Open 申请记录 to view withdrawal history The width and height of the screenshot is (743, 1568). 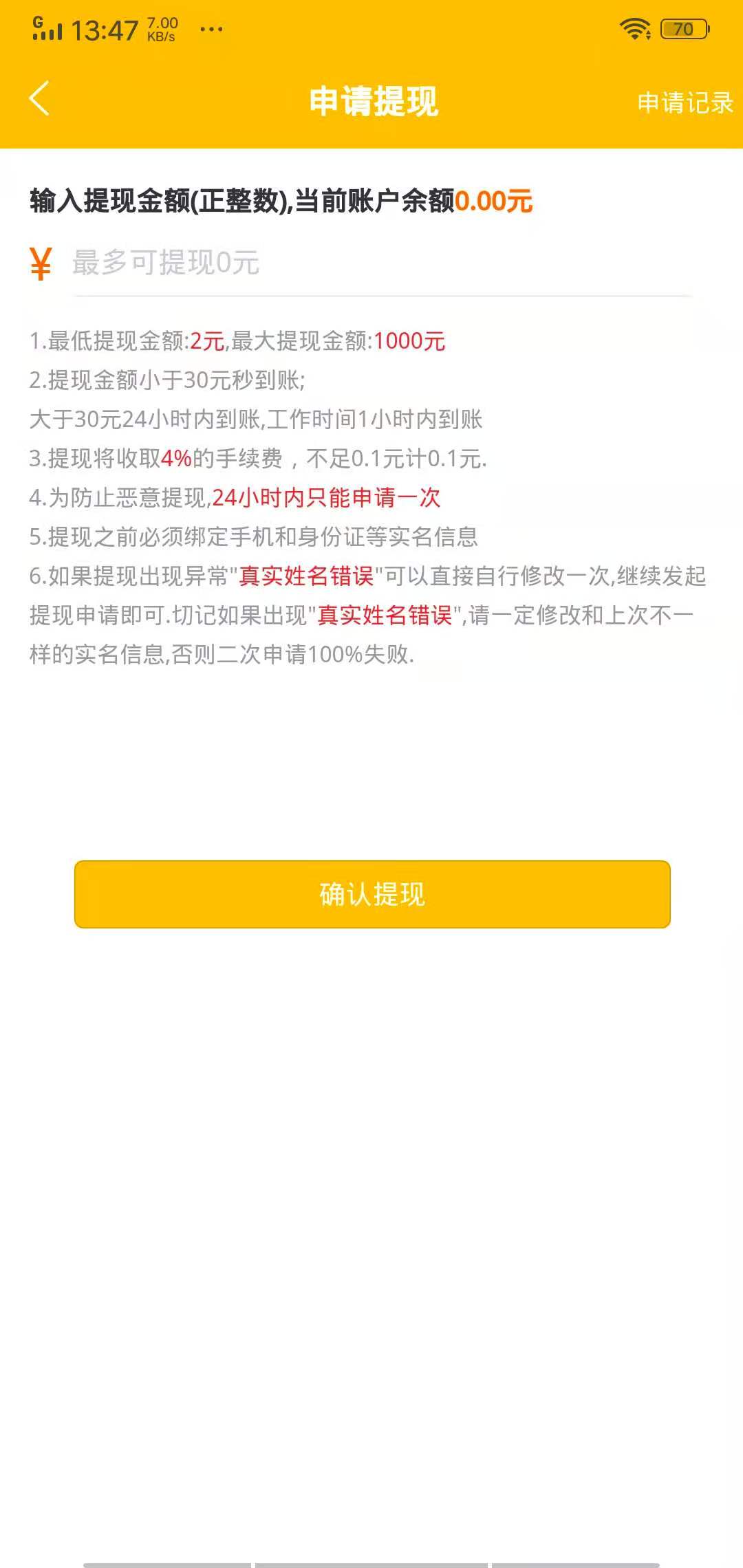point(685,101)
